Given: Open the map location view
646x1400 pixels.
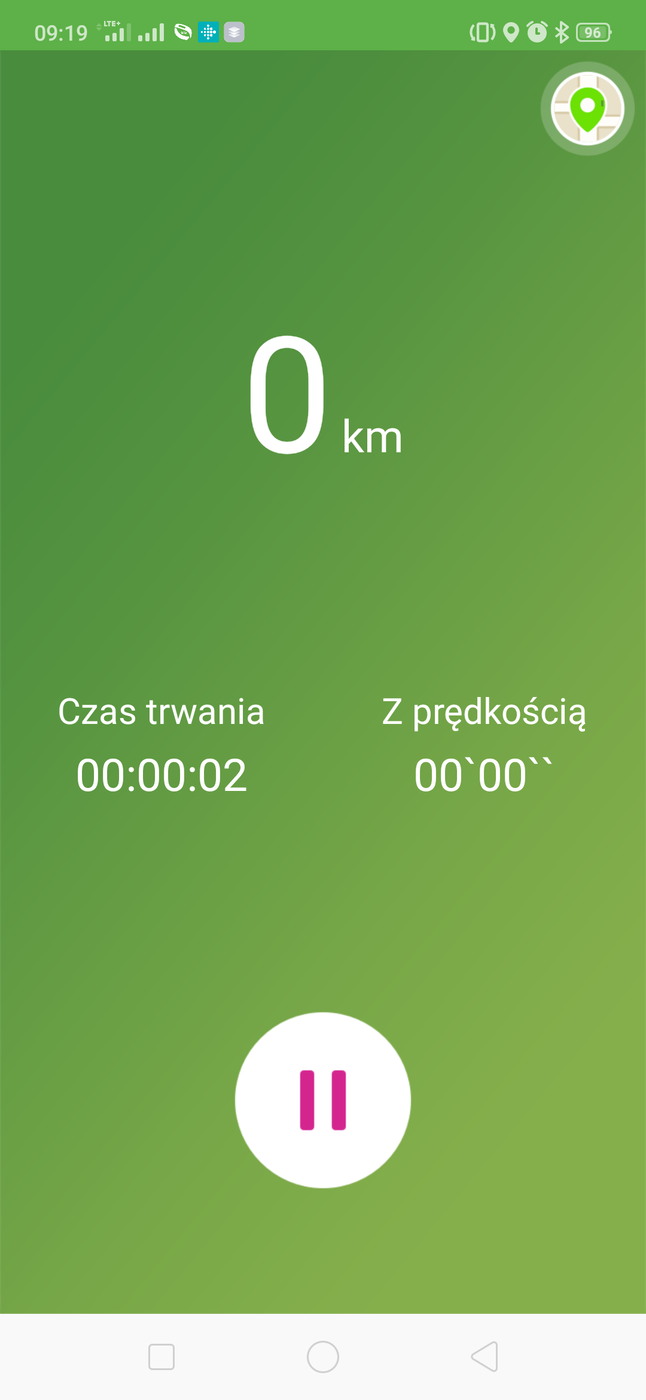Looking at the screenshot, I should (x=587, y=108).
